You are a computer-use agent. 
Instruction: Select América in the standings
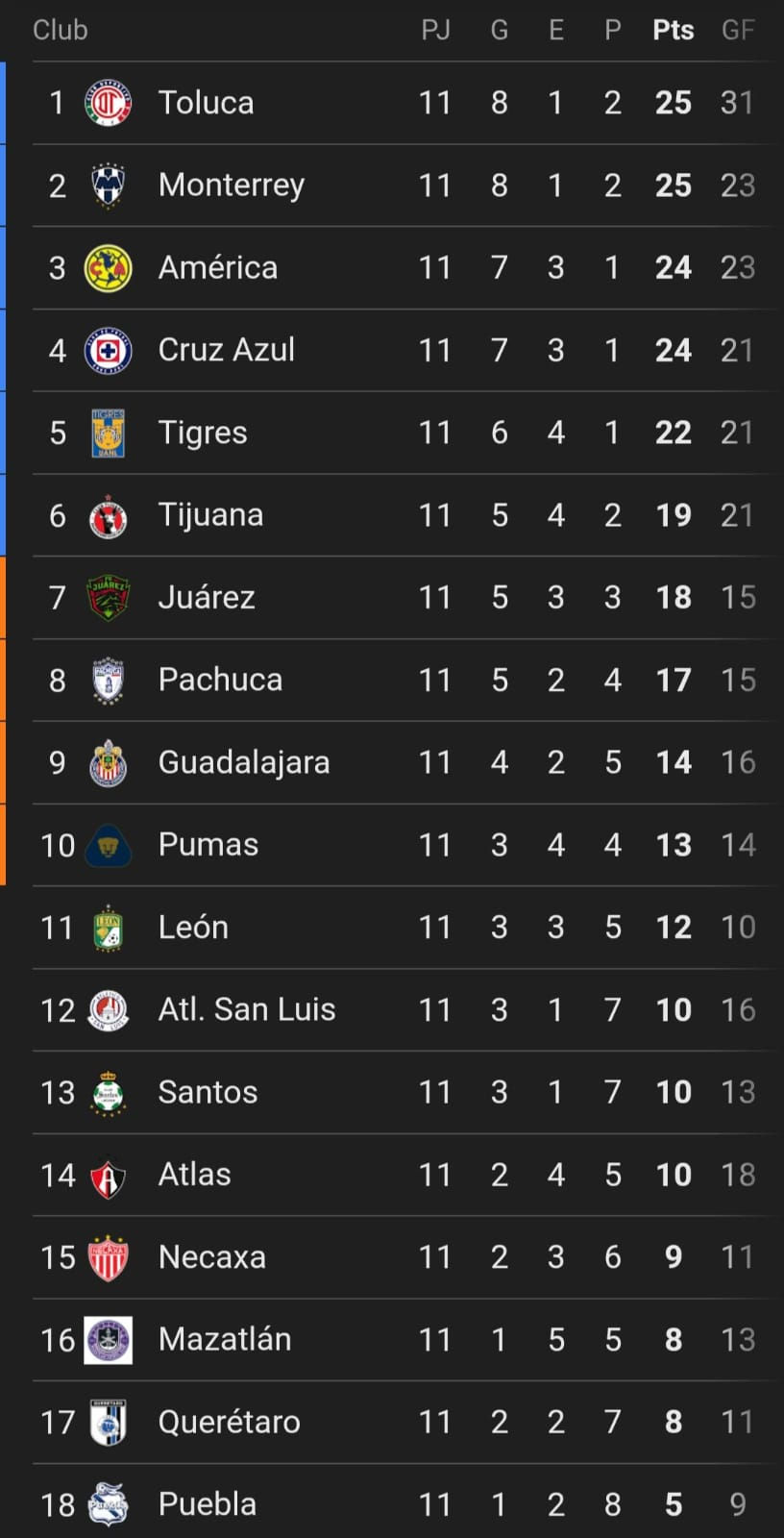[x=217, y=267]
